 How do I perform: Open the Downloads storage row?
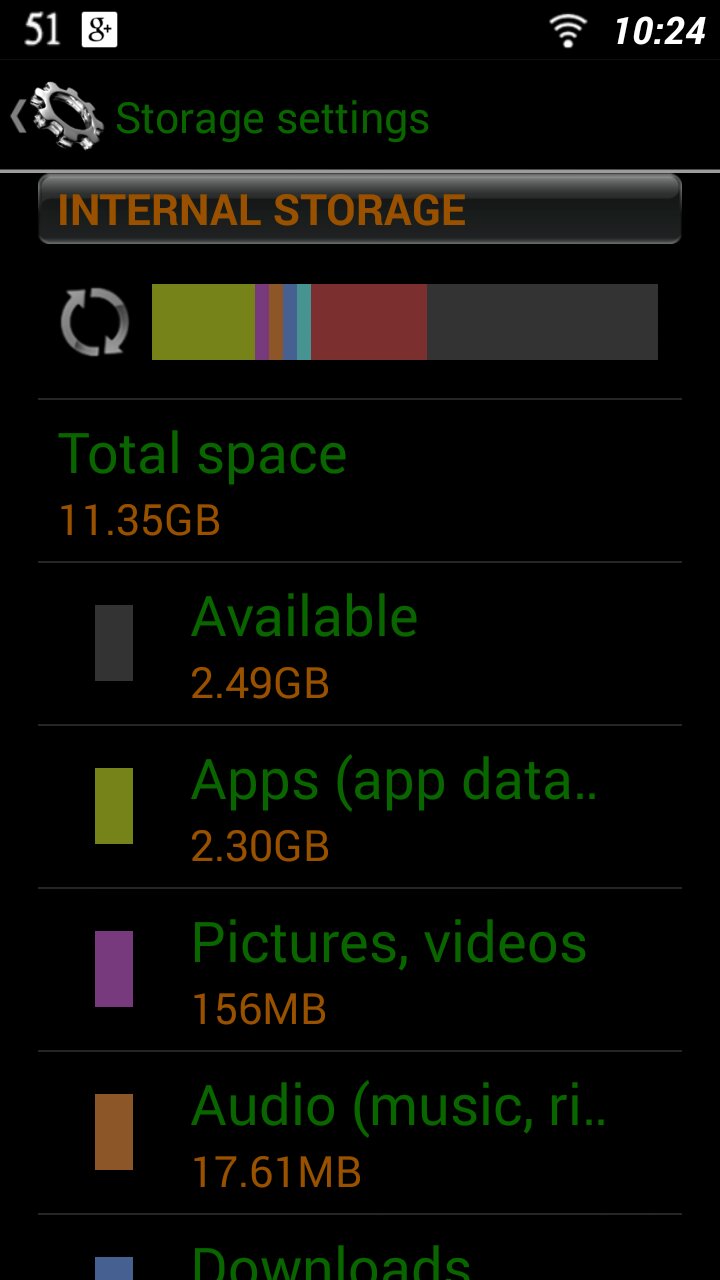360,1248
